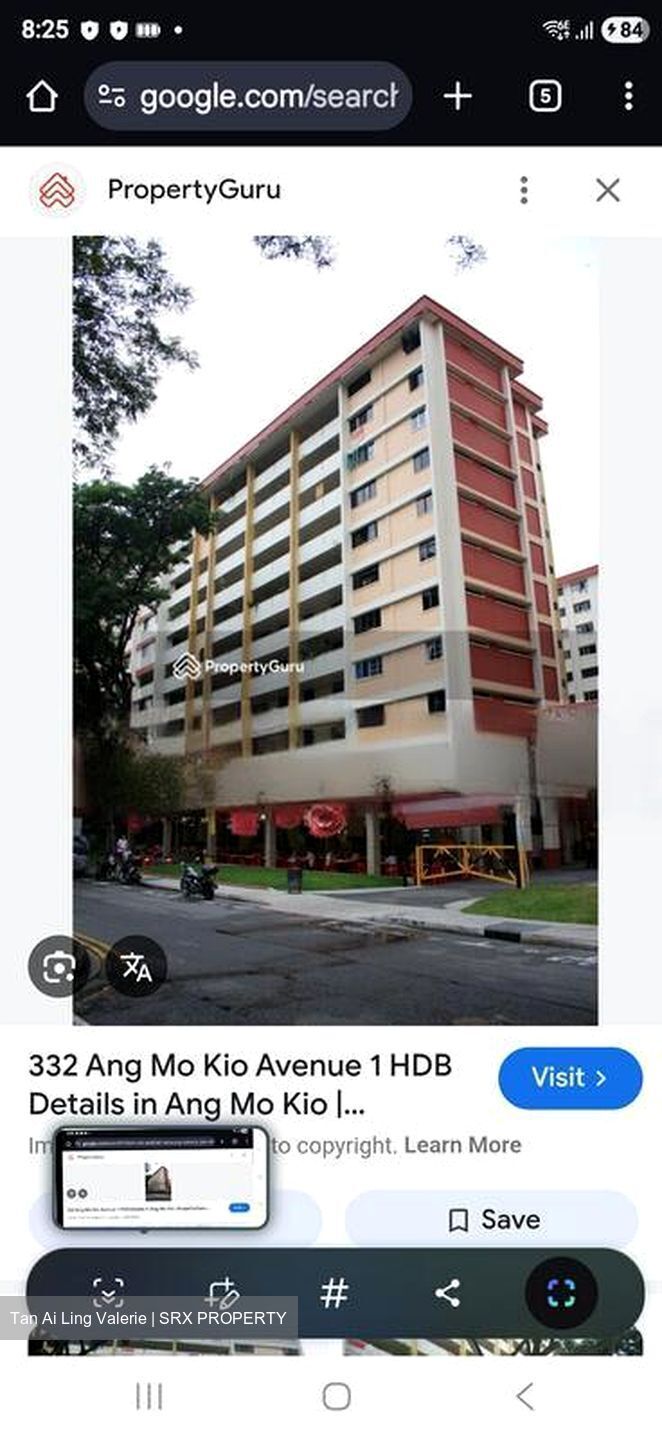
Task: Start scroll capture from screenshot toolbar
Action: (108, 1293)
